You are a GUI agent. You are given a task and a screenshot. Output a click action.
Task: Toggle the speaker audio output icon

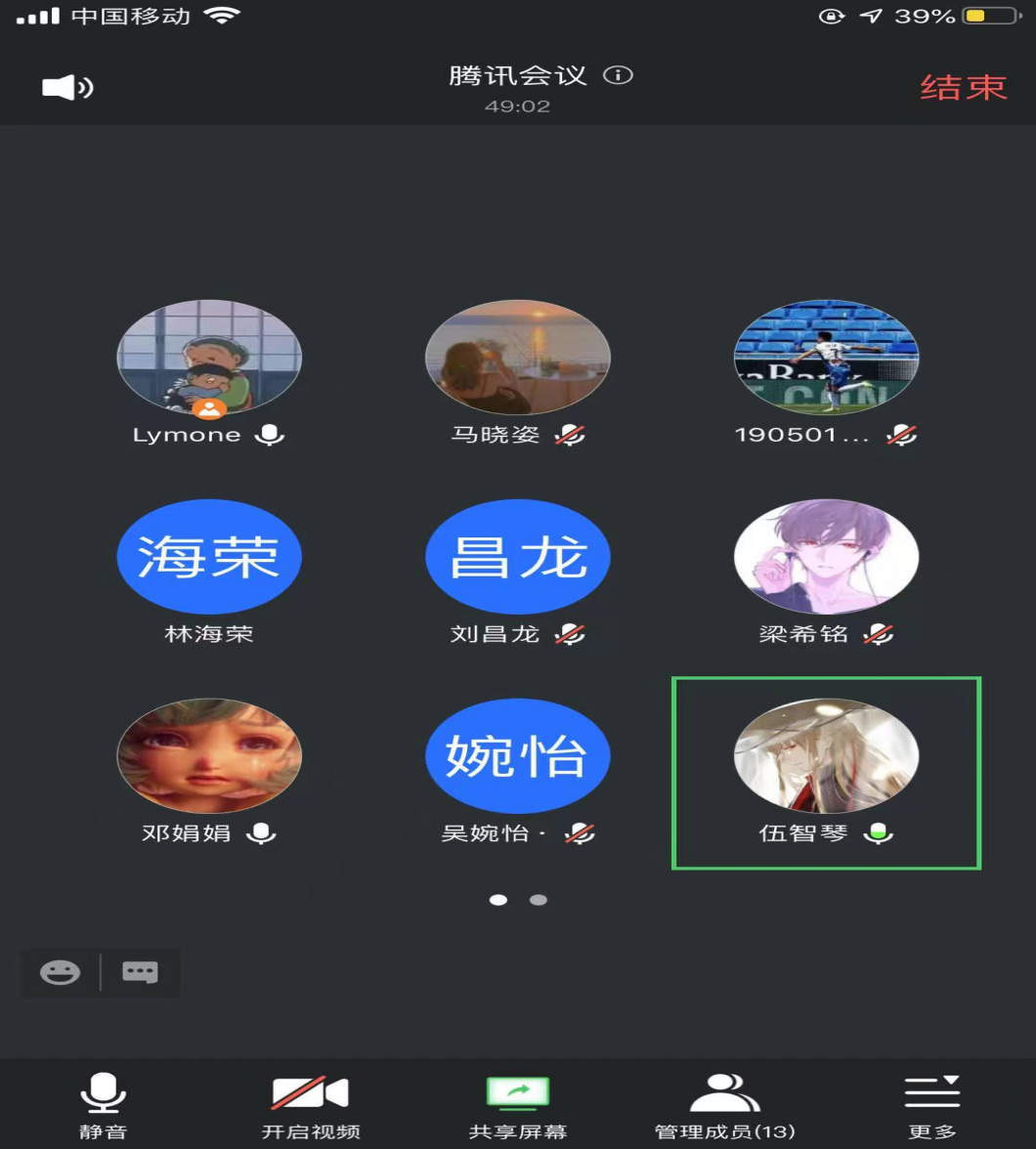coord(67,88)
